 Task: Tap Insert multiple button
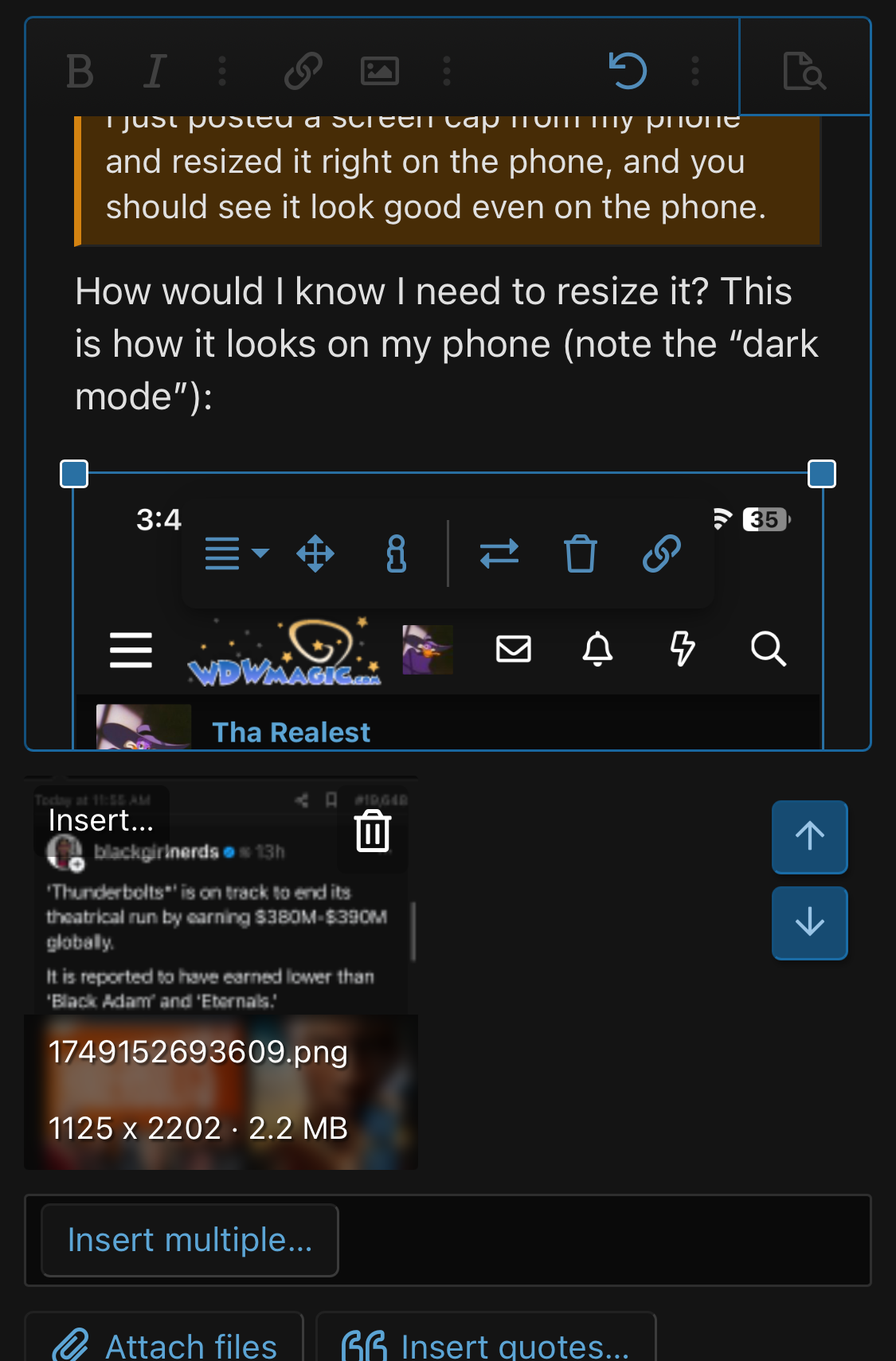tap(190, 1240)
